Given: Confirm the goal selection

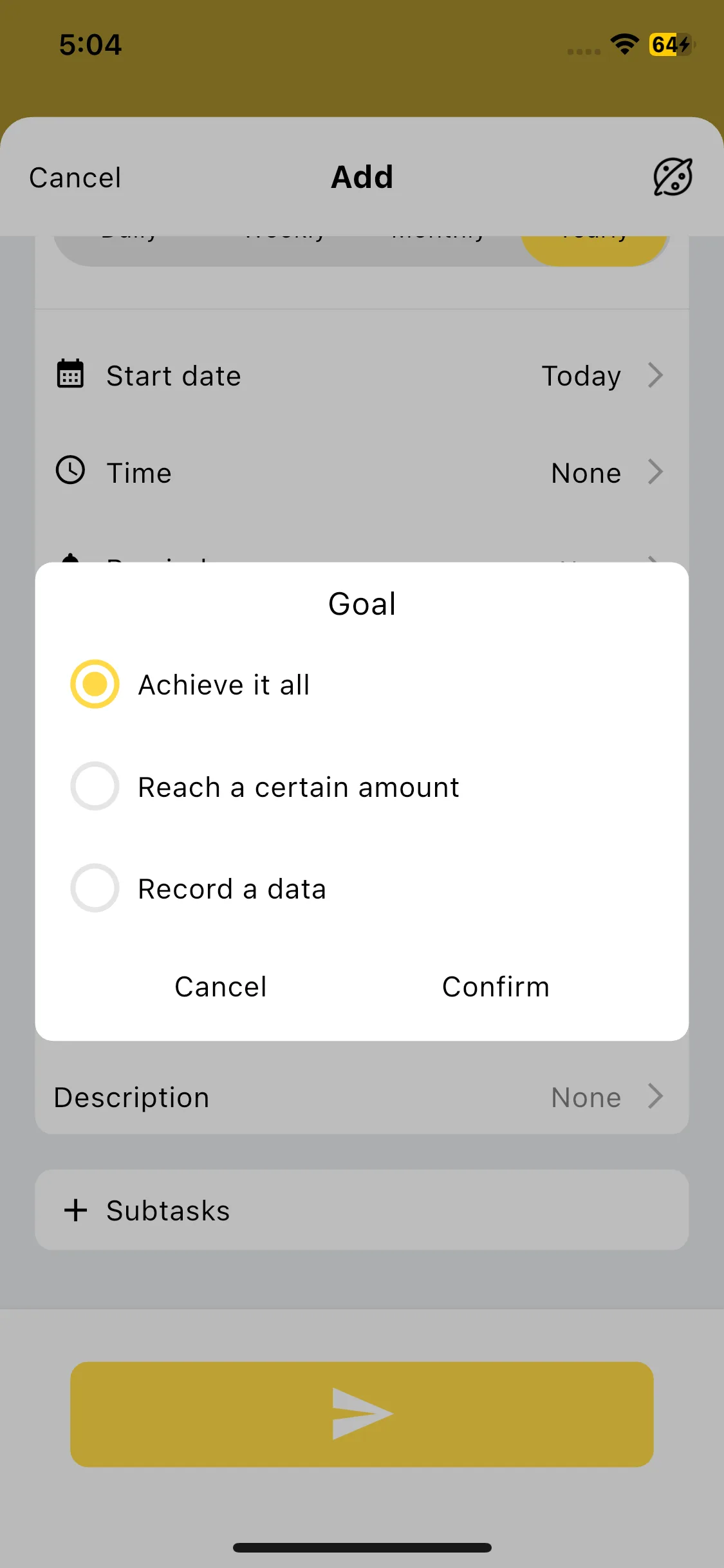Looking at the screenshot, I should point(496,987).
